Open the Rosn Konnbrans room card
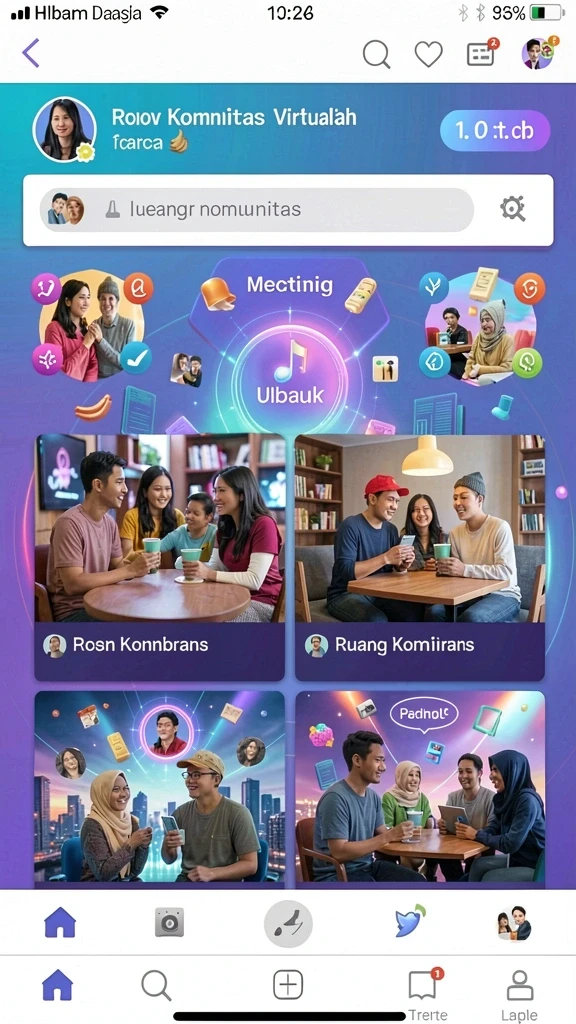The image size is (576, 1024). click(159, 558)
